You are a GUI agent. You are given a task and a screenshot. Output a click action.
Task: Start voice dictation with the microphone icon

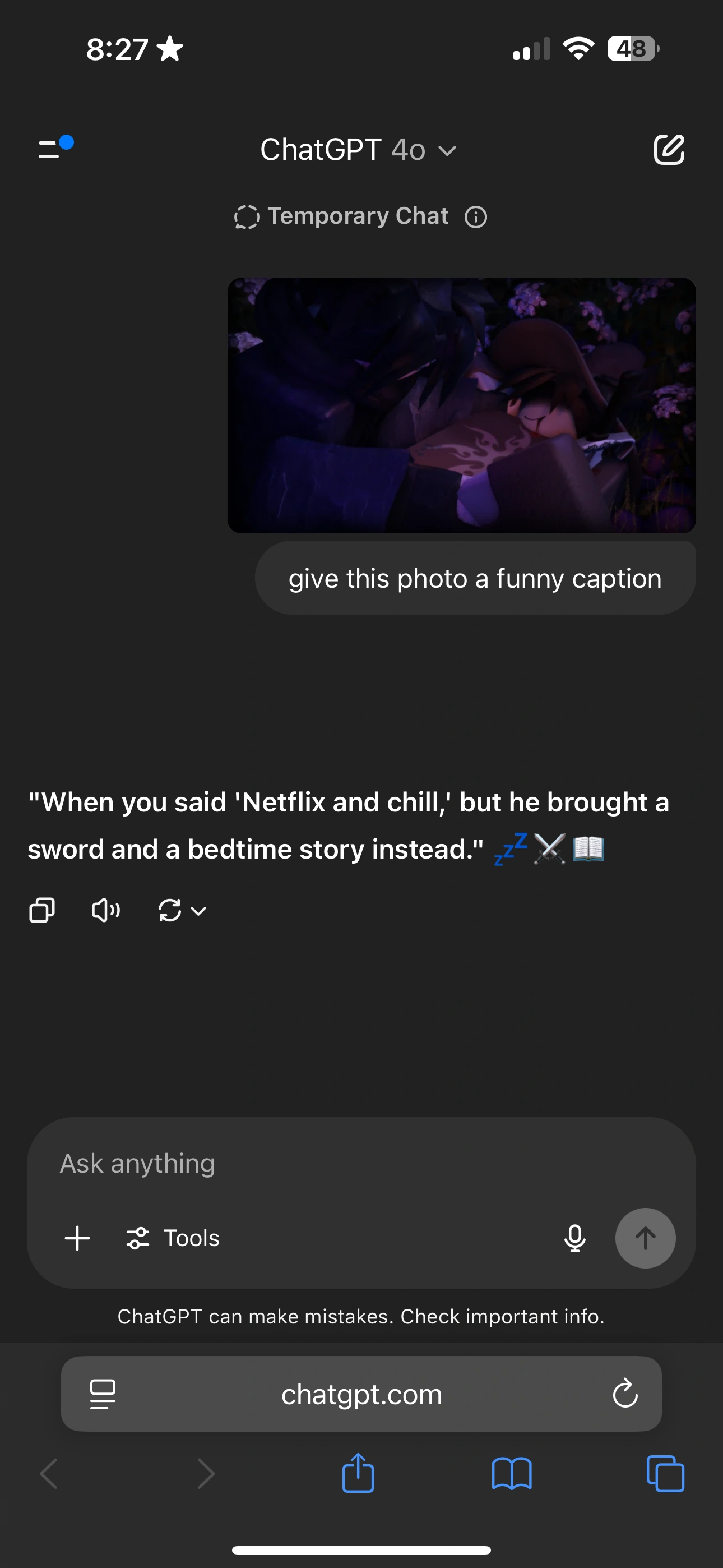(x=574, y=1238)
